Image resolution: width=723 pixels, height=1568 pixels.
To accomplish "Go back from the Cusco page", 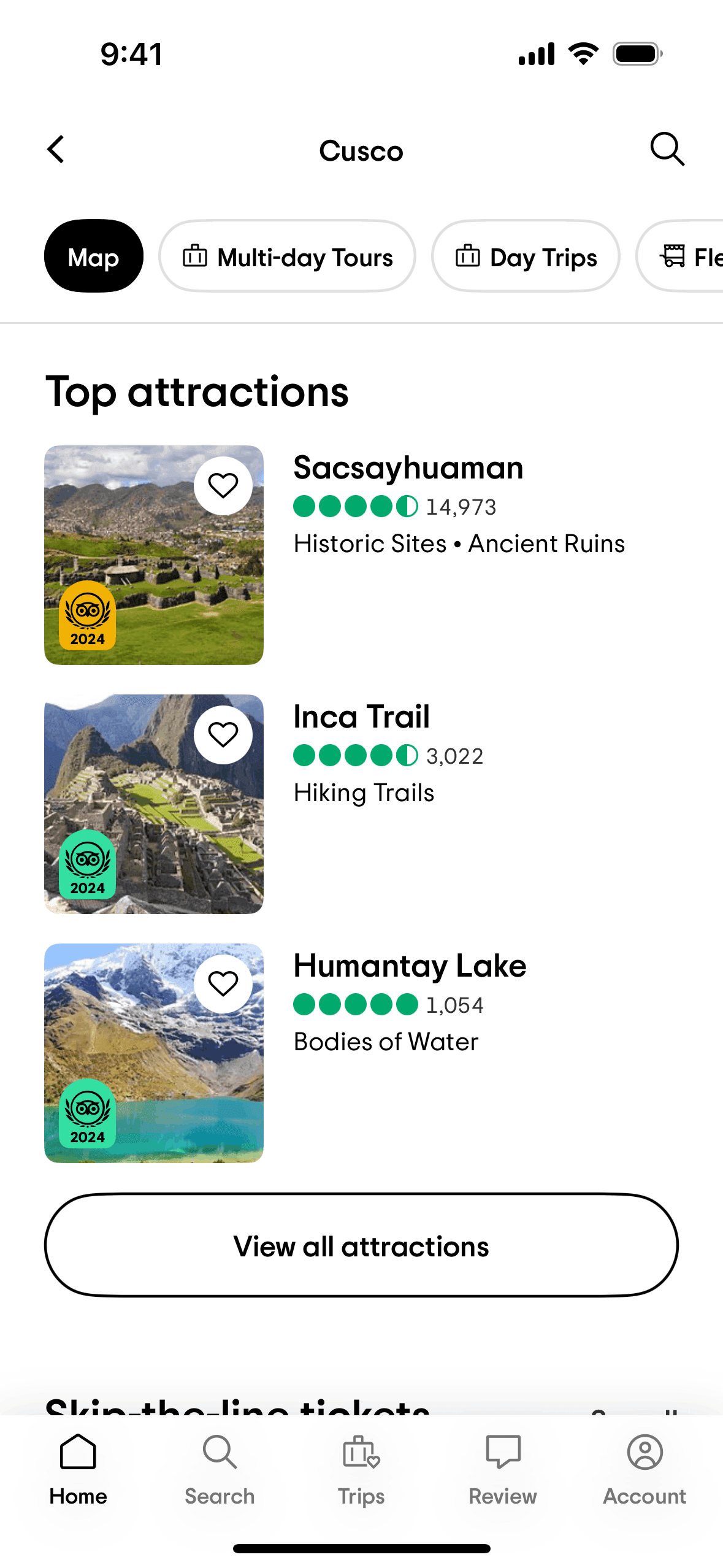I will (x=56, y=150).
